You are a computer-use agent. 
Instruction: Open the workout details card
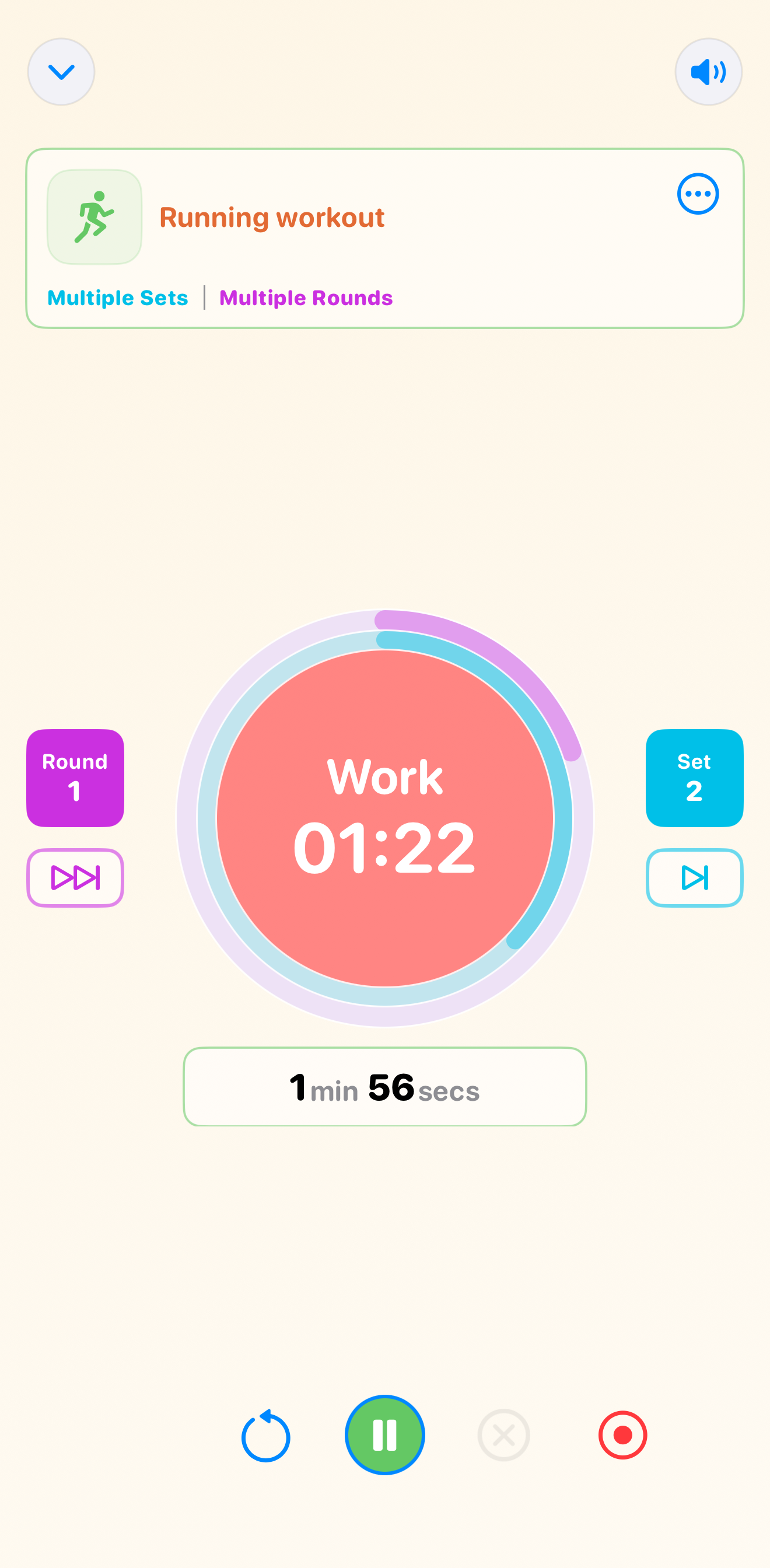(x=384, y=239)
